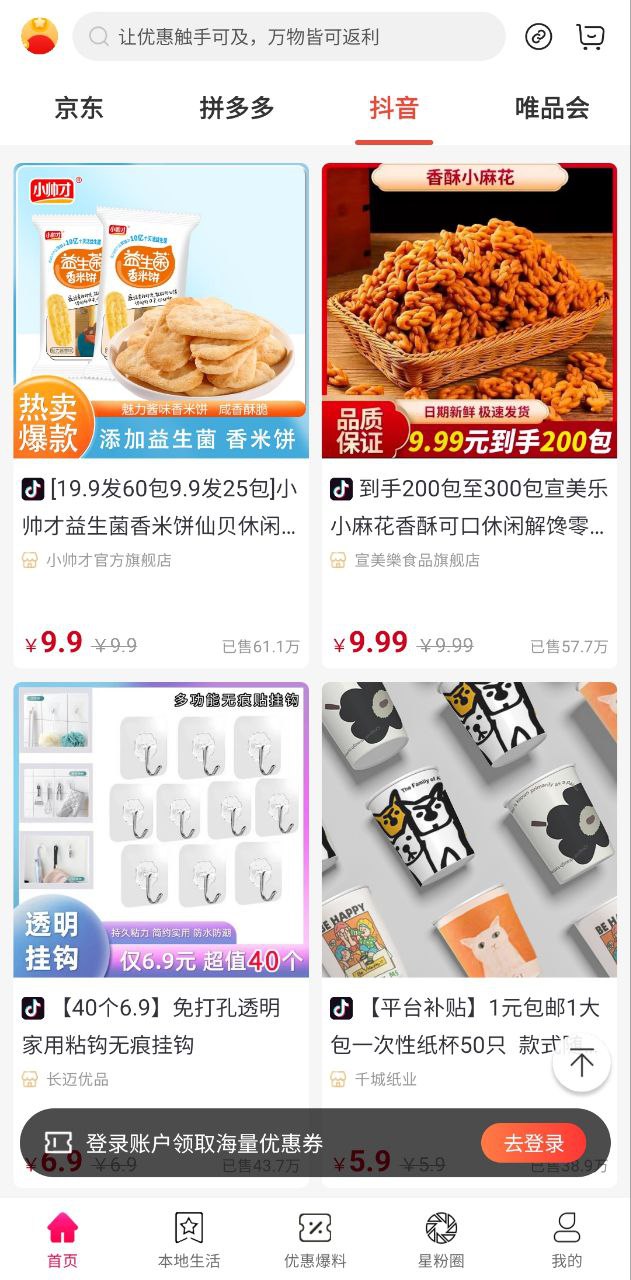Go to the 首页 tab
This screenshot has width=631, height=1280.
62,1240
